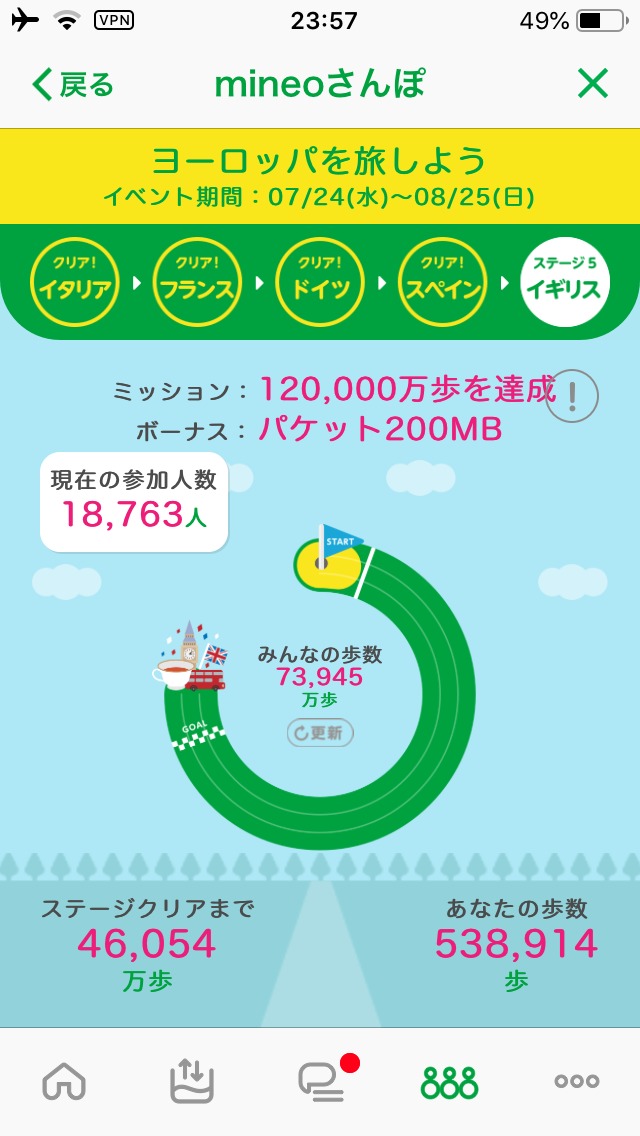Open the data transfer tray tab
Screen dimensions: 640x1136
(193, 1081)
